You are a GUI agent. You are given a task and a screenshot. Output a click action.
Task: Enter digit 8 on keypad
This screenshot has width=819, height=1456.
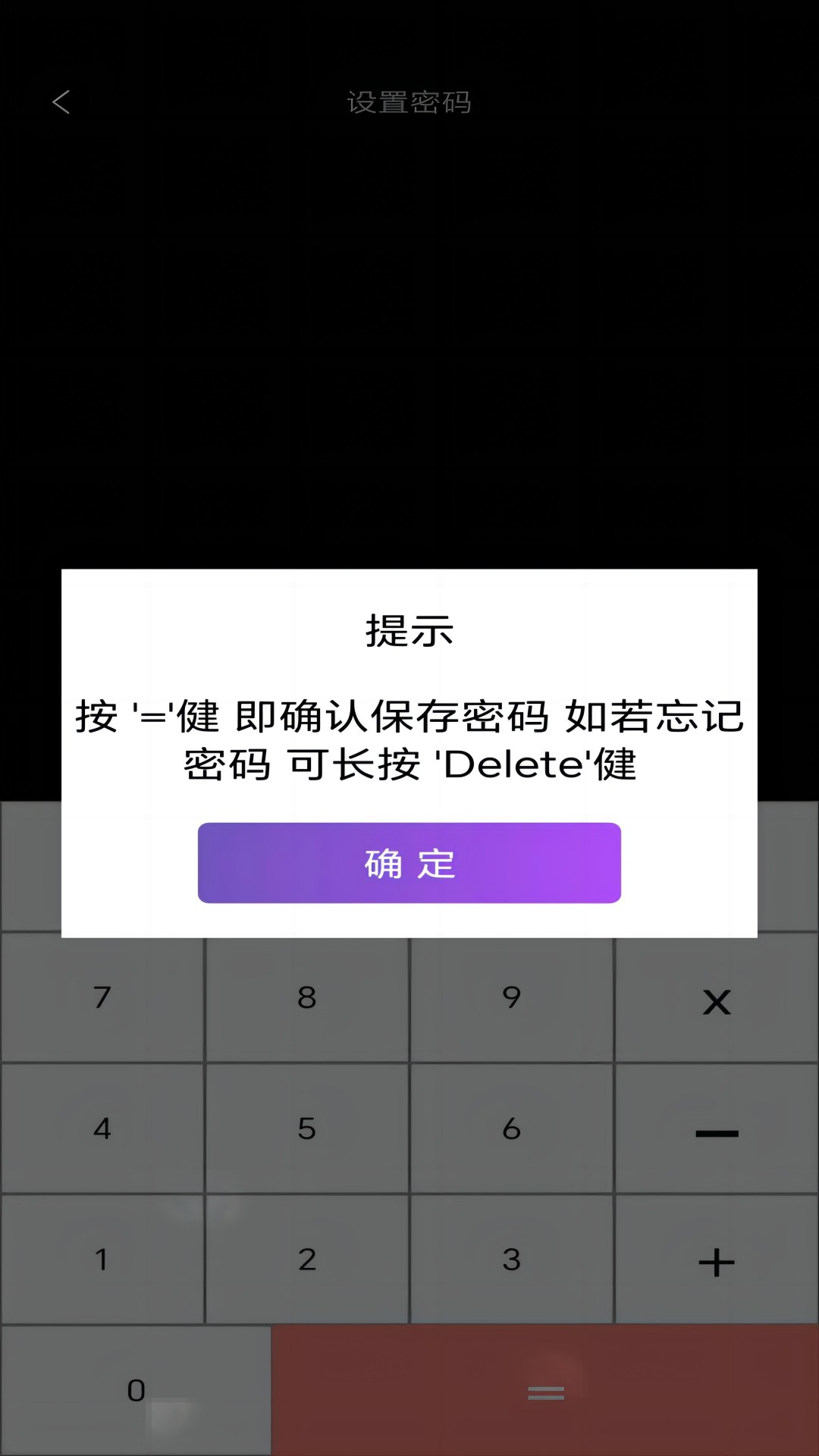point(307,998)
